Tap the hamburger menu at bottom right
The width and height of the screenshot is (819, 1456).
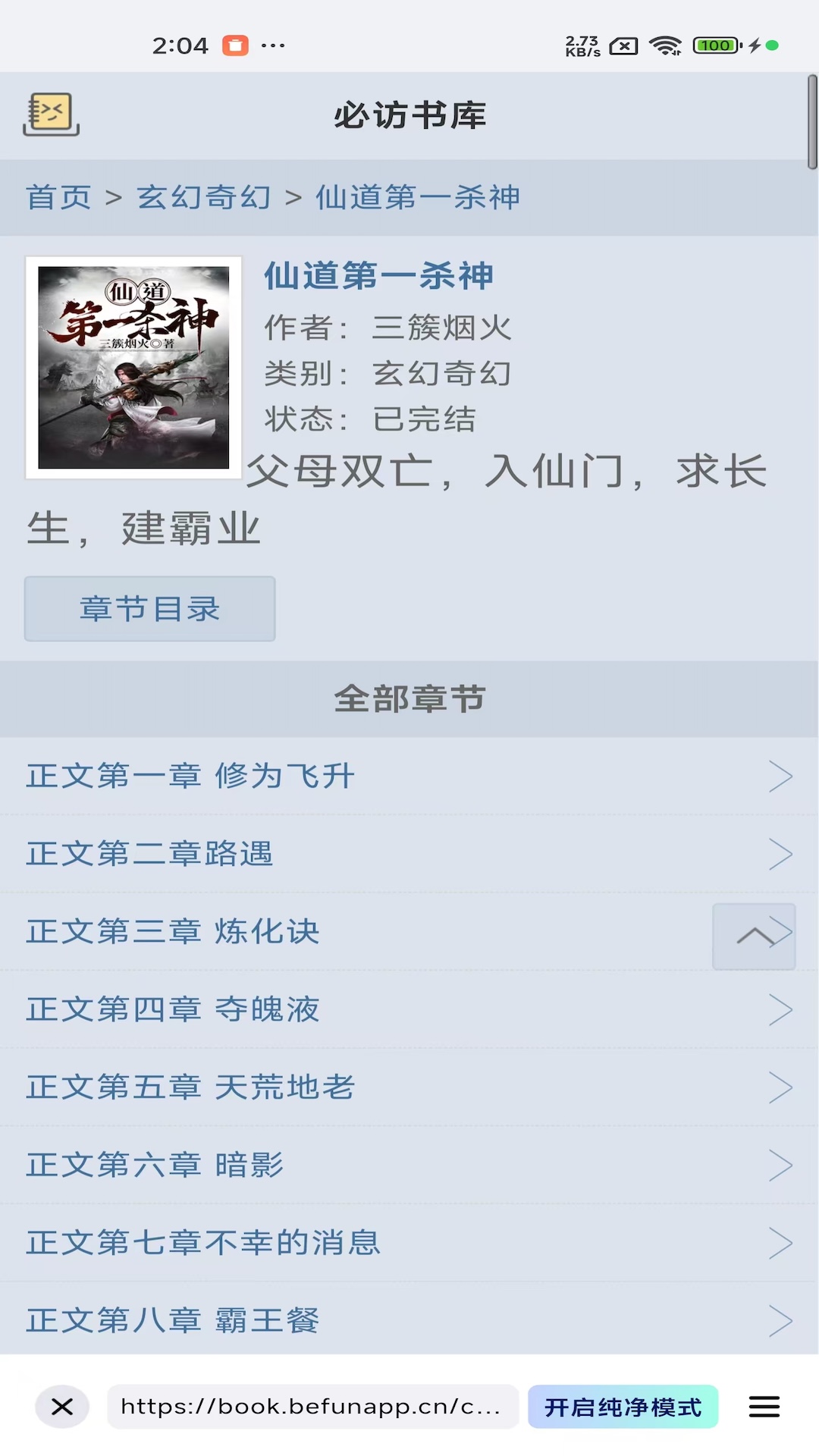point(764,1407)
